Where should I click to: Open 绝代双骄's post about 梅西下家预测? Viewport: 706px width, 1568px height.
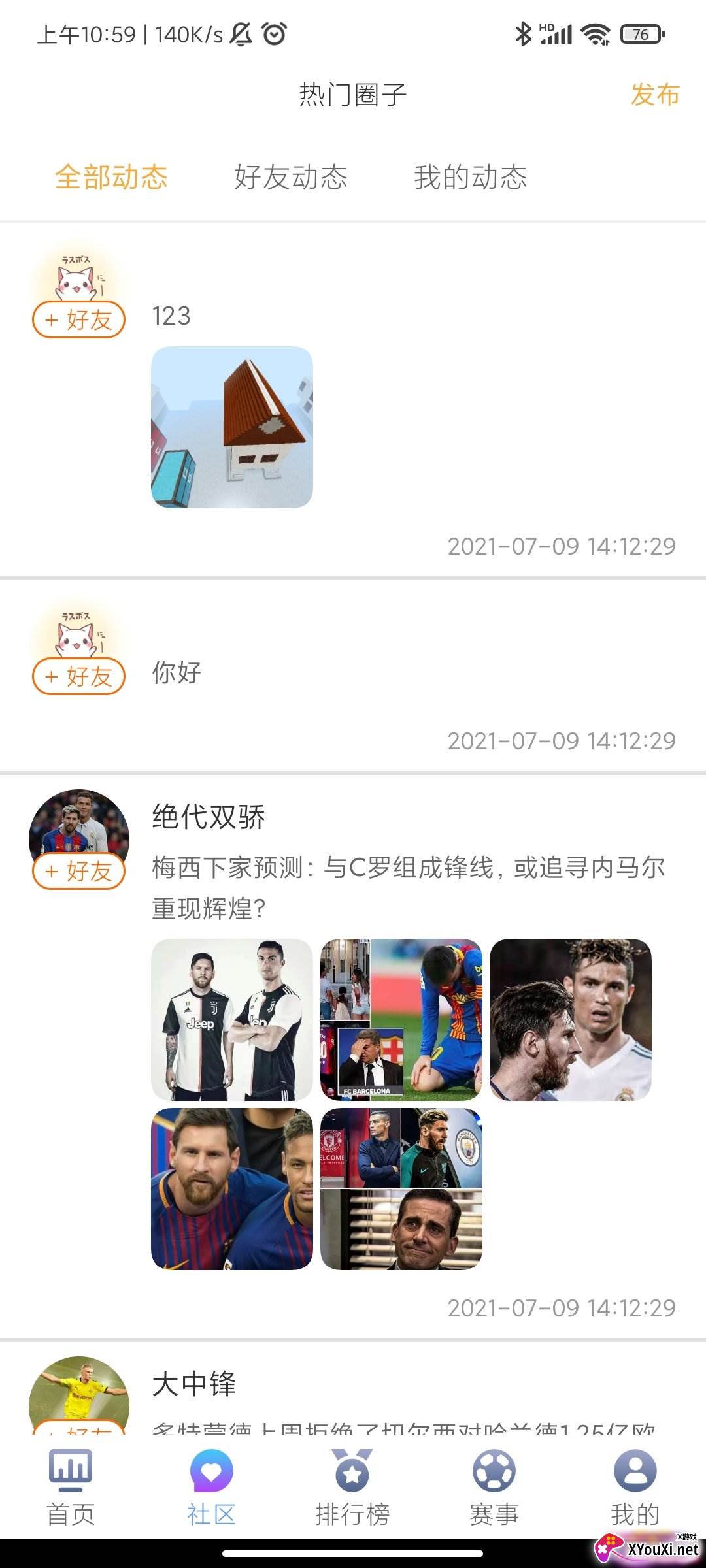click(x=409, y=888)
